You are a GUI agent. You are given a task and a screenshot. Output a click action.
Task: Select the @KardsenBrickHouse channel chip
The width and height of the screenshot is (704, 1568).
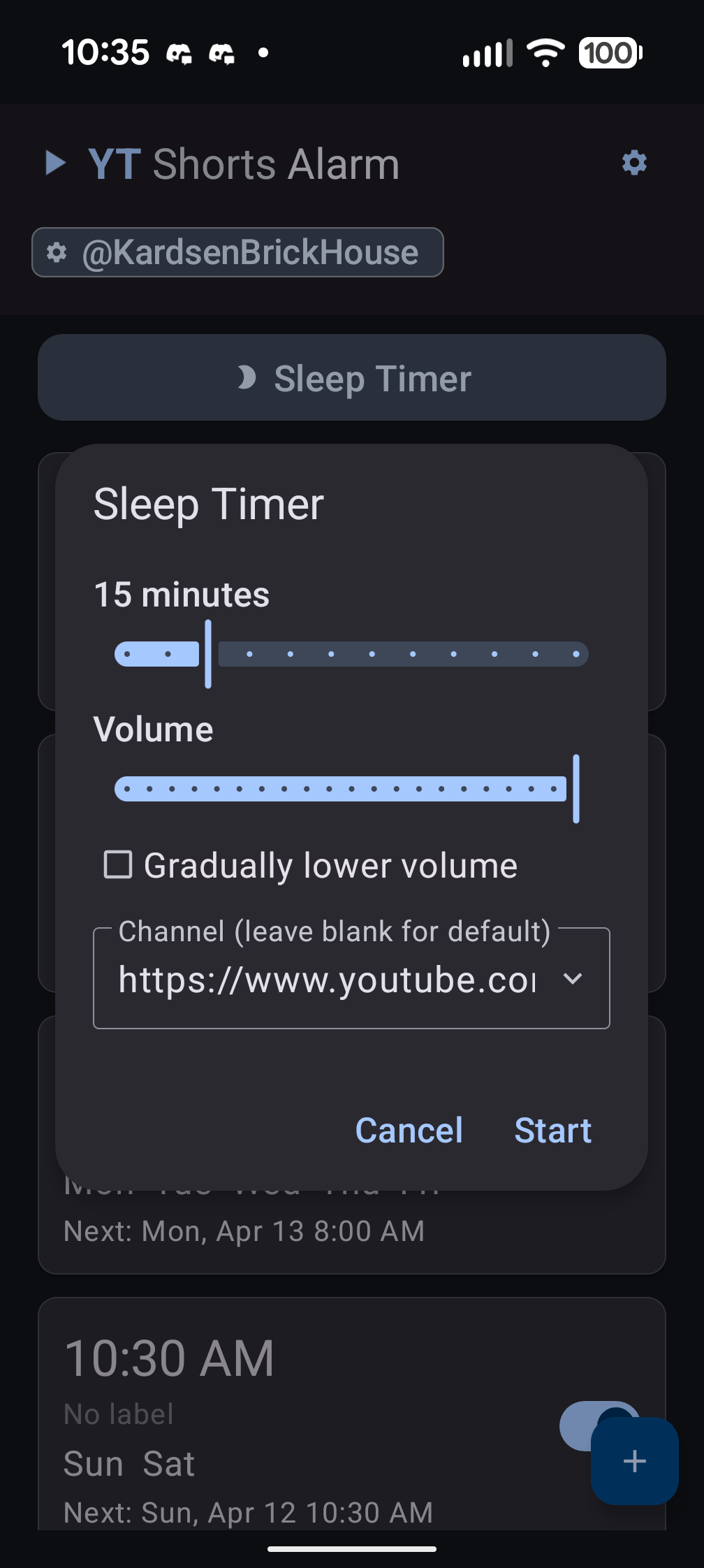[237, 252]
